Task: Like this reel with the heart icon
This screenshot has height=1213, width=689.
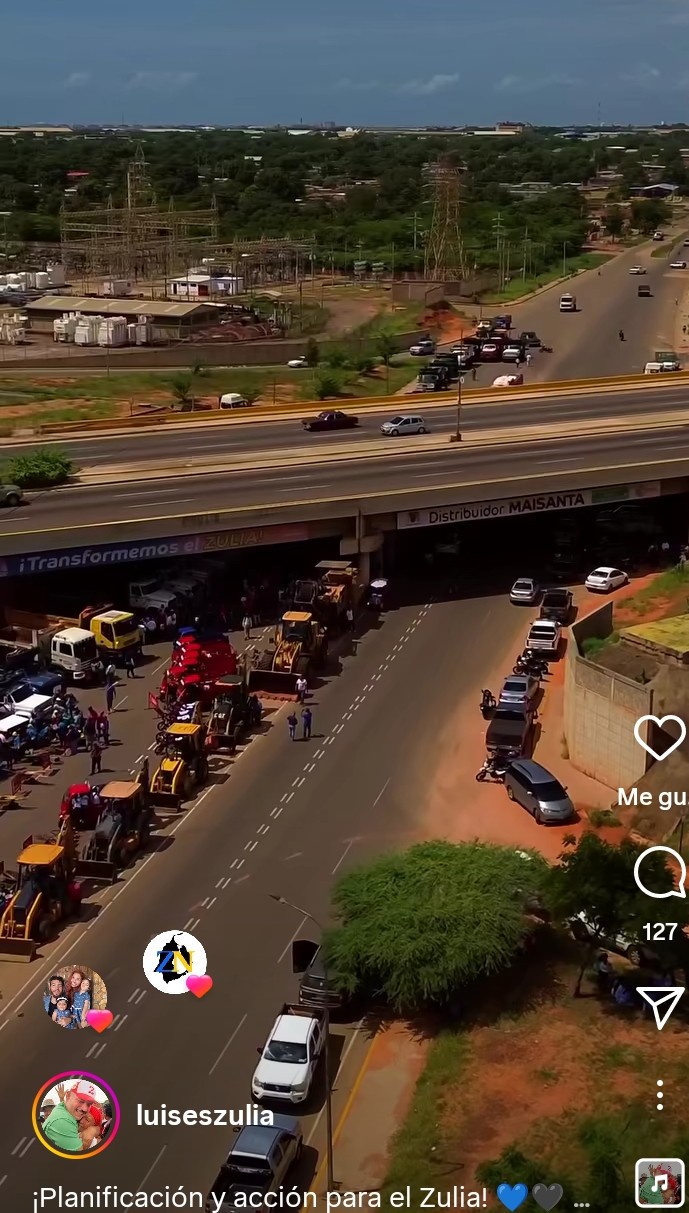Action: (660, 737)
